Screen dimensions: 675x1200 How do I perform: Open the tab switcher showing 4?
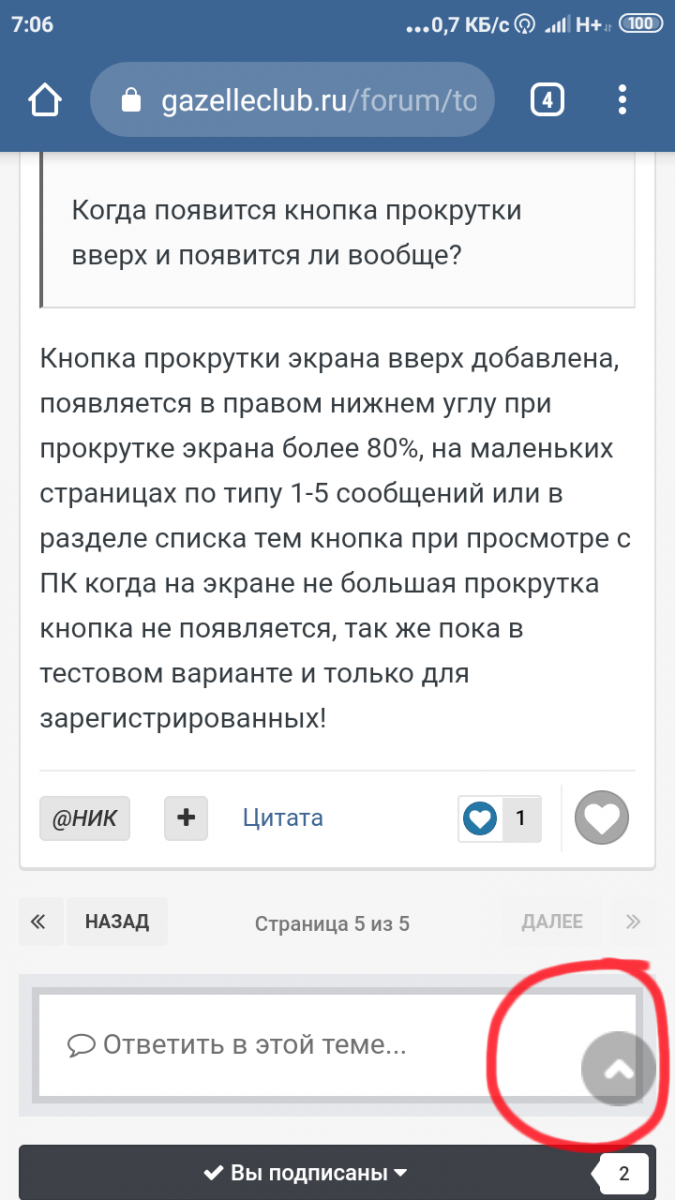point(547,100)
